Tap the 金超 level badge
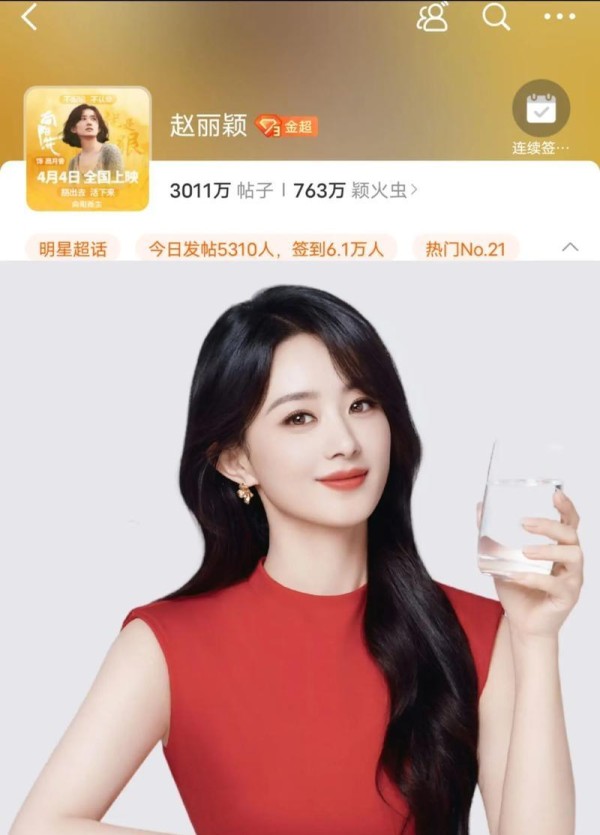Screen dimensions: 600x835 (287, 126)
